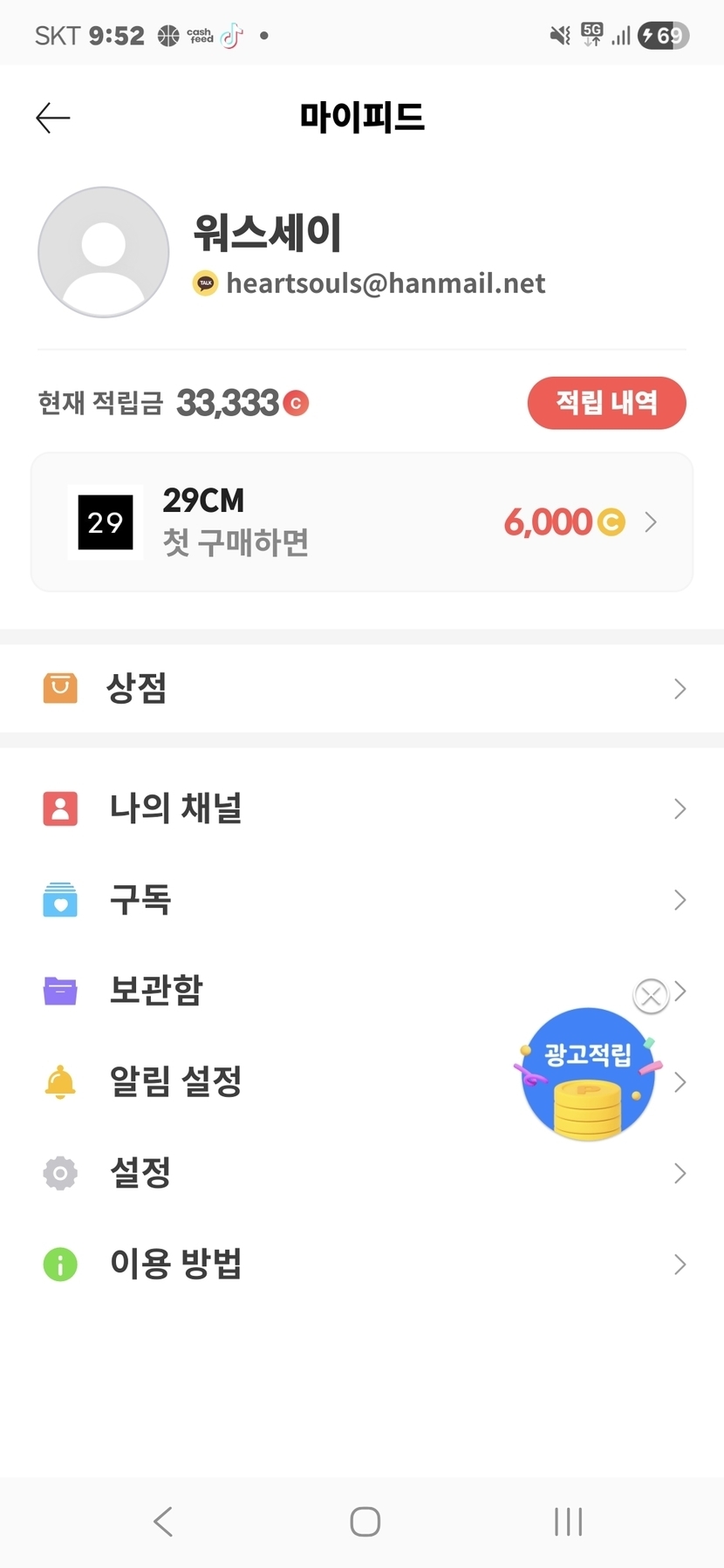Open 나의 채널
The width and height of the screenshot is (724, 1568).
[x=362, y=808]
